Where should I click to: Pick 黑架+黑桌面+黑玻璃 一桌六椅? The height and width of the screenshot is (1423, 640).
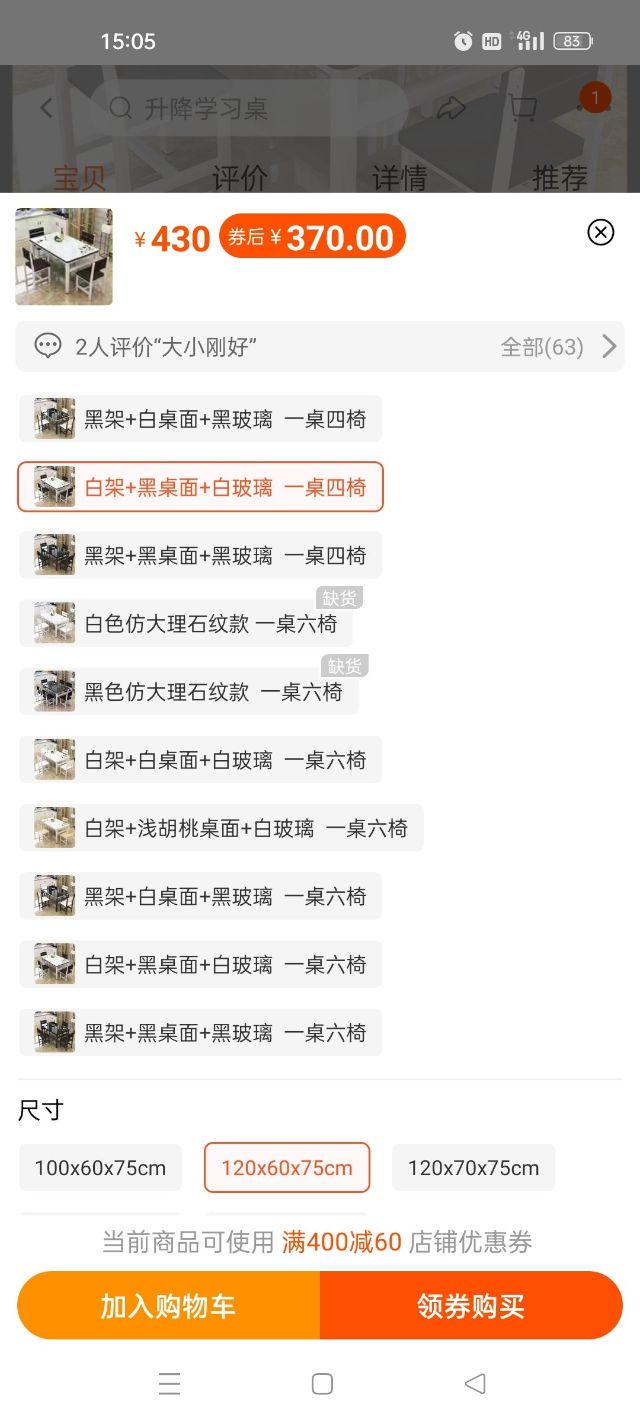[200, 1032]
